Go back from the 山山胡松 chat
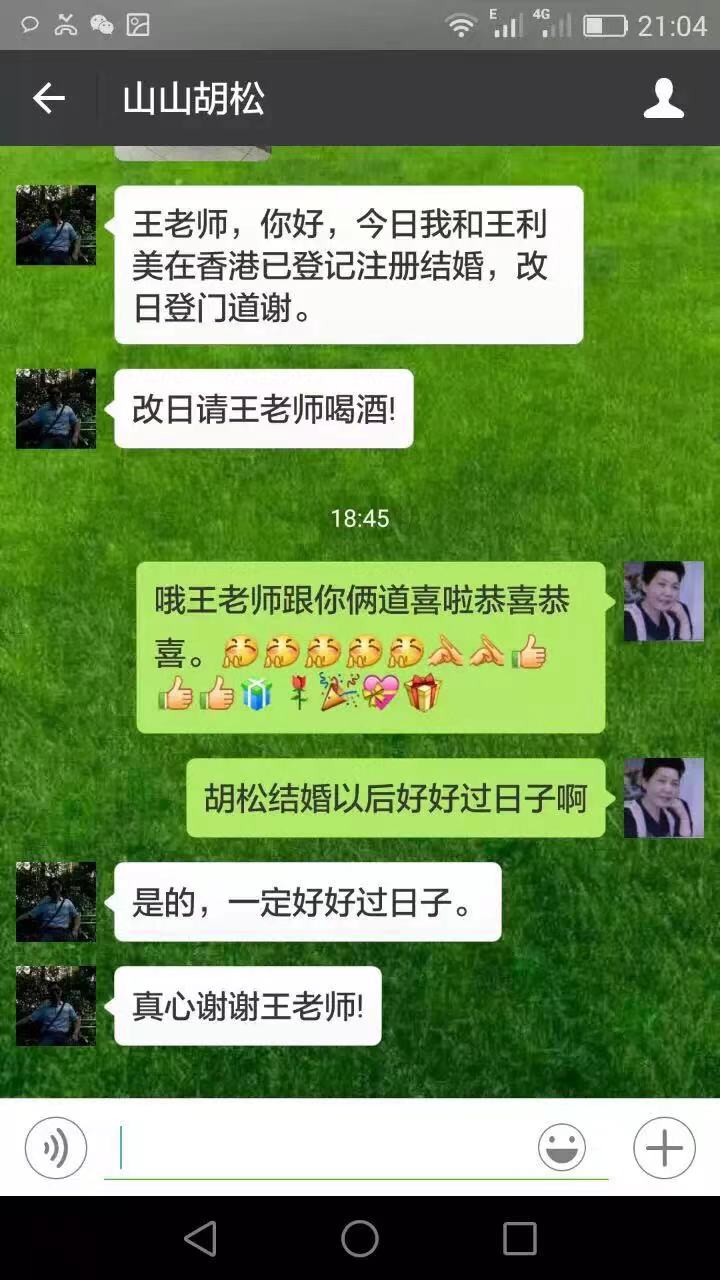The image size is (720, 1280). (48, 98)
